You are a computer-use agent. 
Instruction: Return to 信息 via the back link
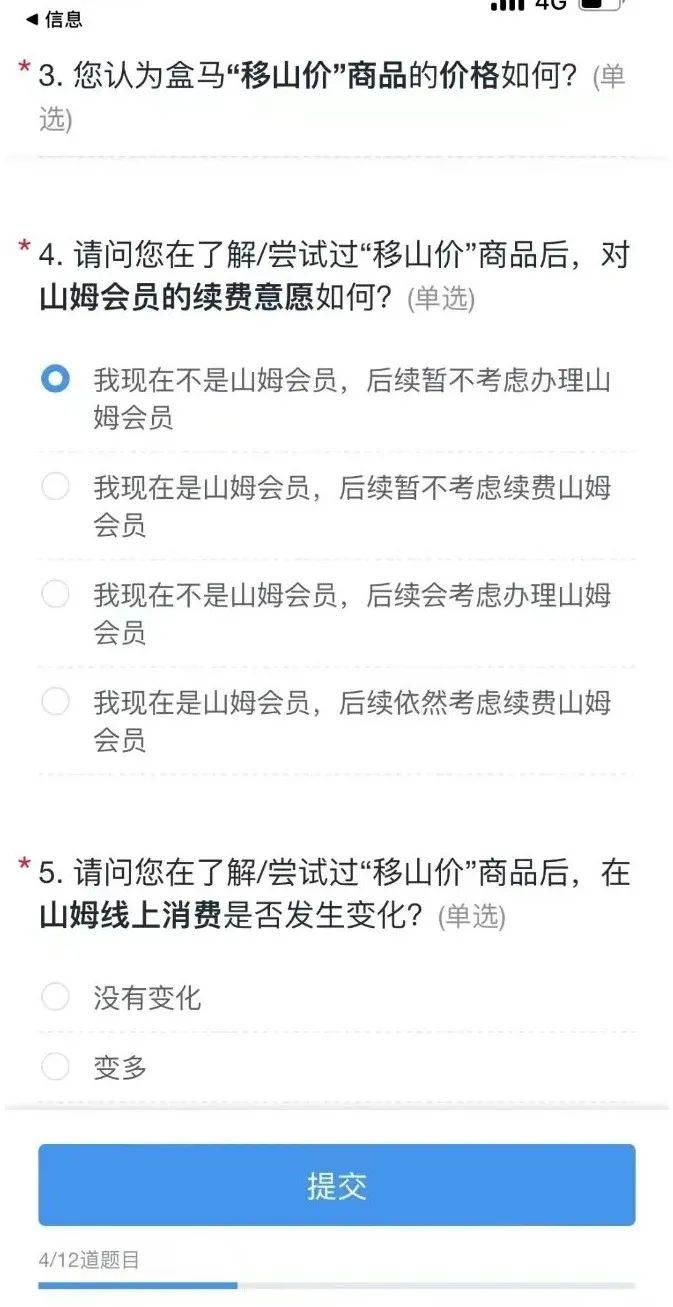coord(54,19)
